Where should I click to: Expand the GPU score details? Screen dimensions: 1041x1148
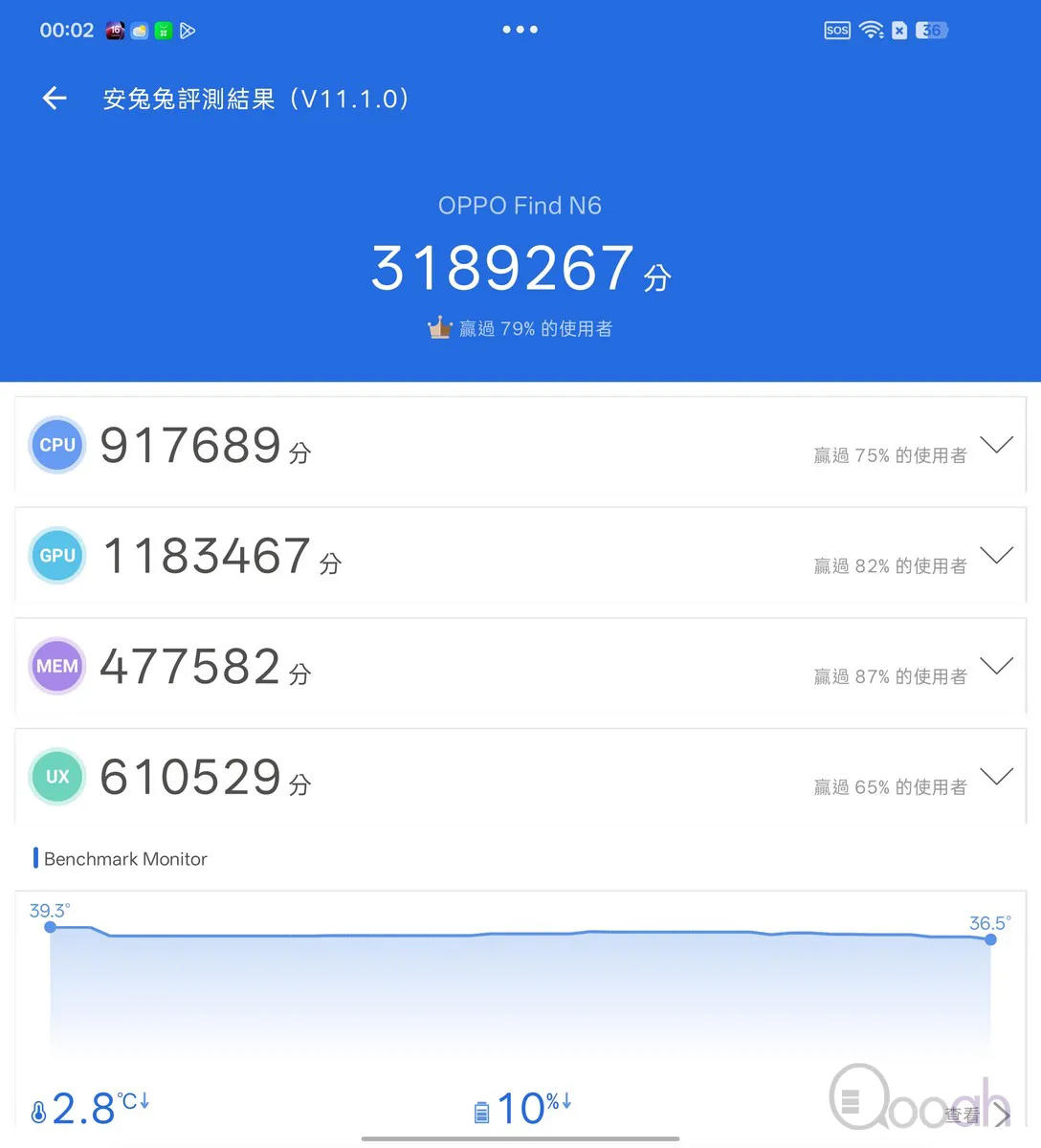pyautogui.click(x=996, y=556)
